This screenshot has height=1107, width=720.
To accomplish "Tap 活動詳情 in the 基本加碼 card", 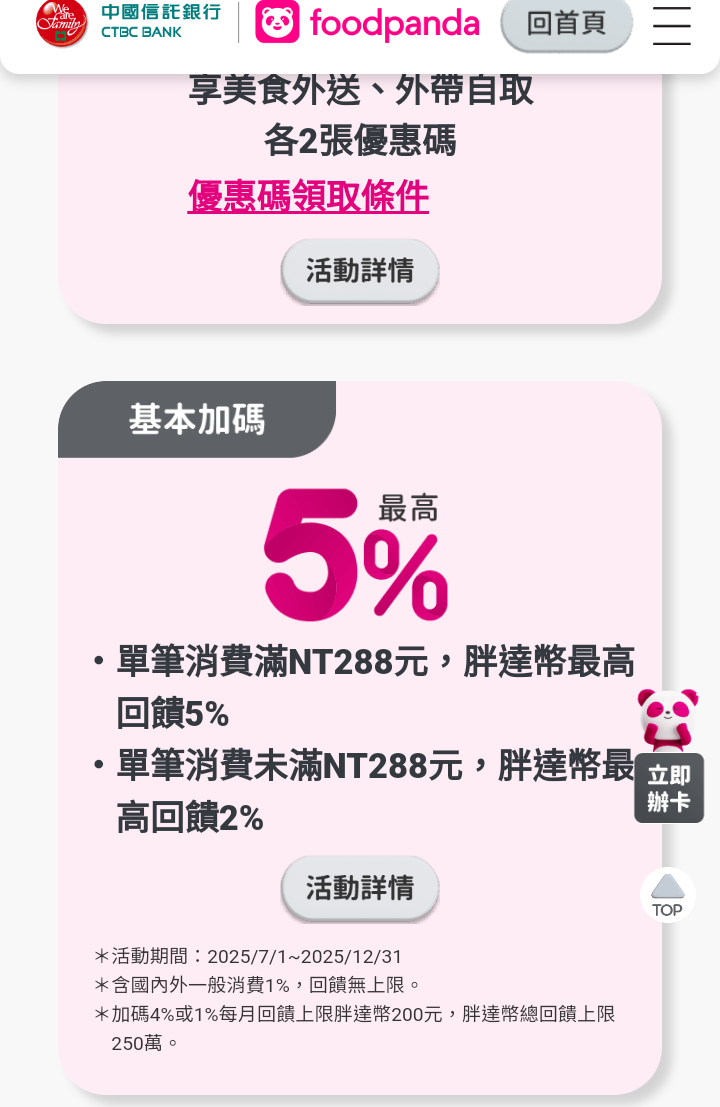I will [360, 888].
